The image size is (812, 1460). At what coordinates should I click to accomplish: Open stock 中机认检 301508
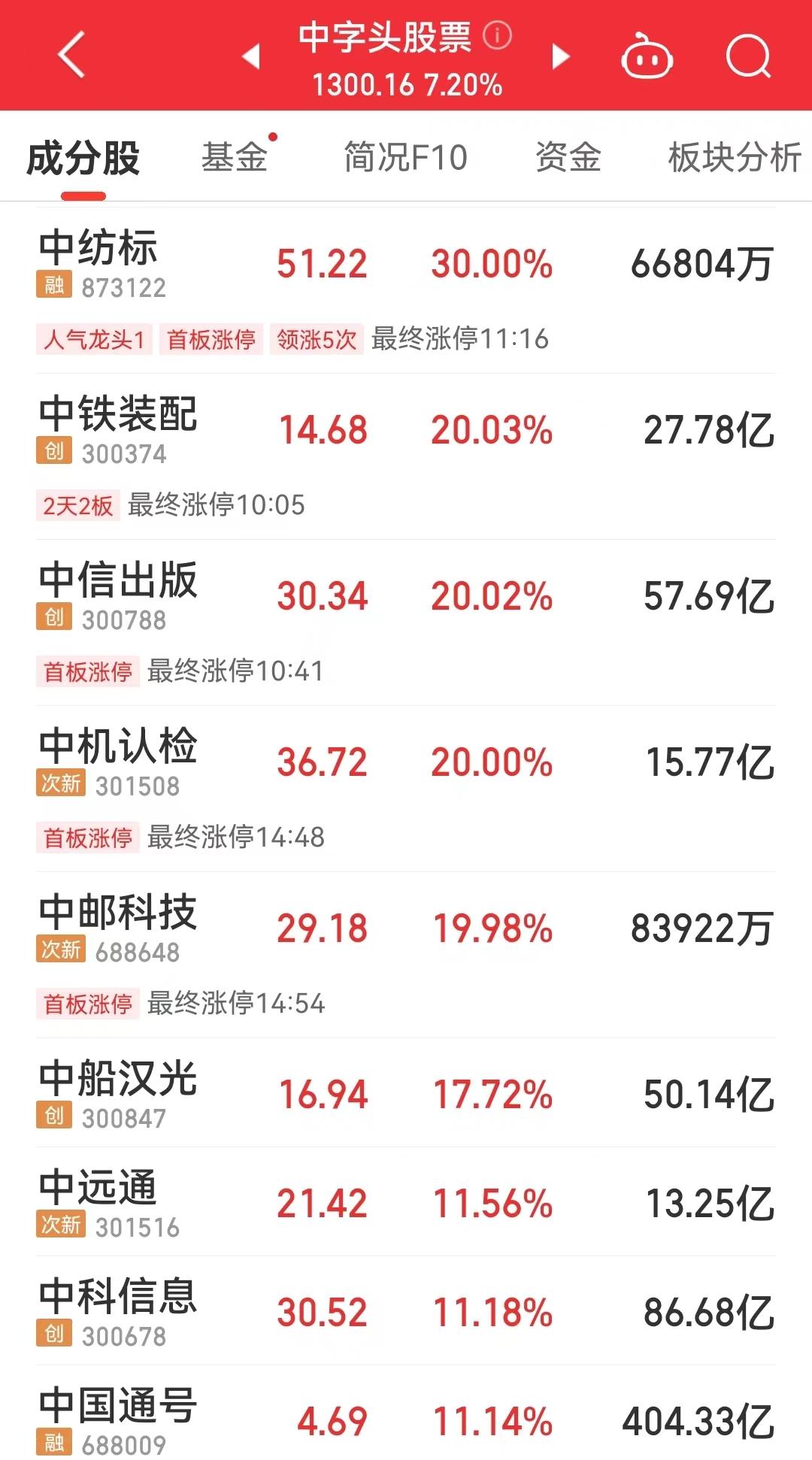pos(406,789)
